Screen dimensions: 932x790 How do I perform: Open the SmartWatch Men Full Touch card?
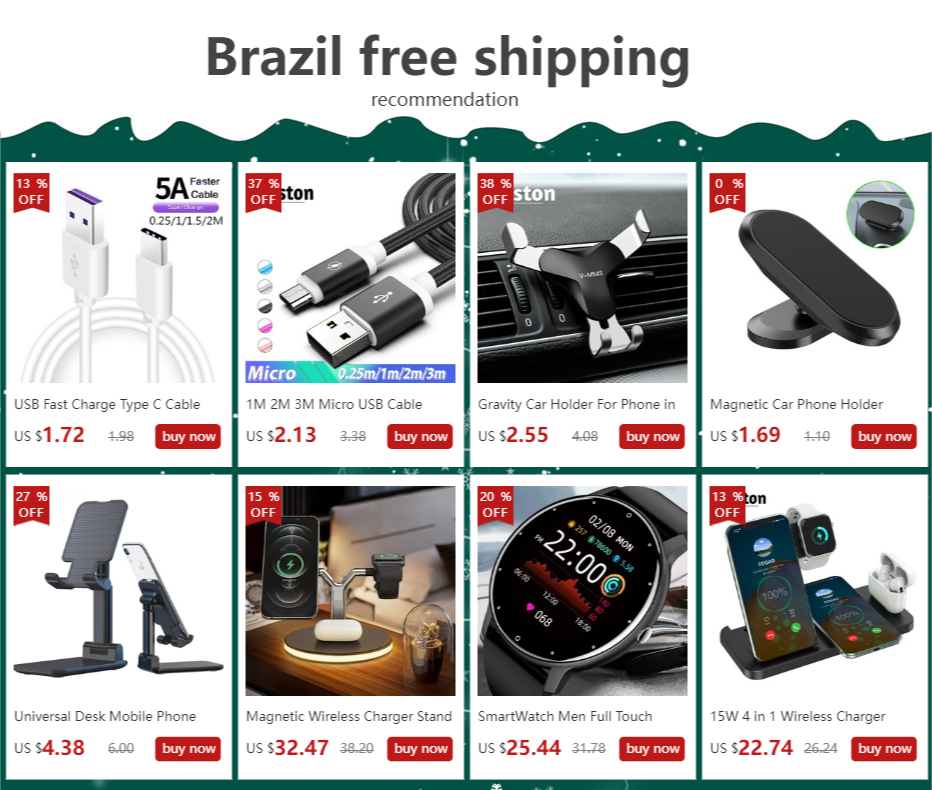[x=582, y=592]
